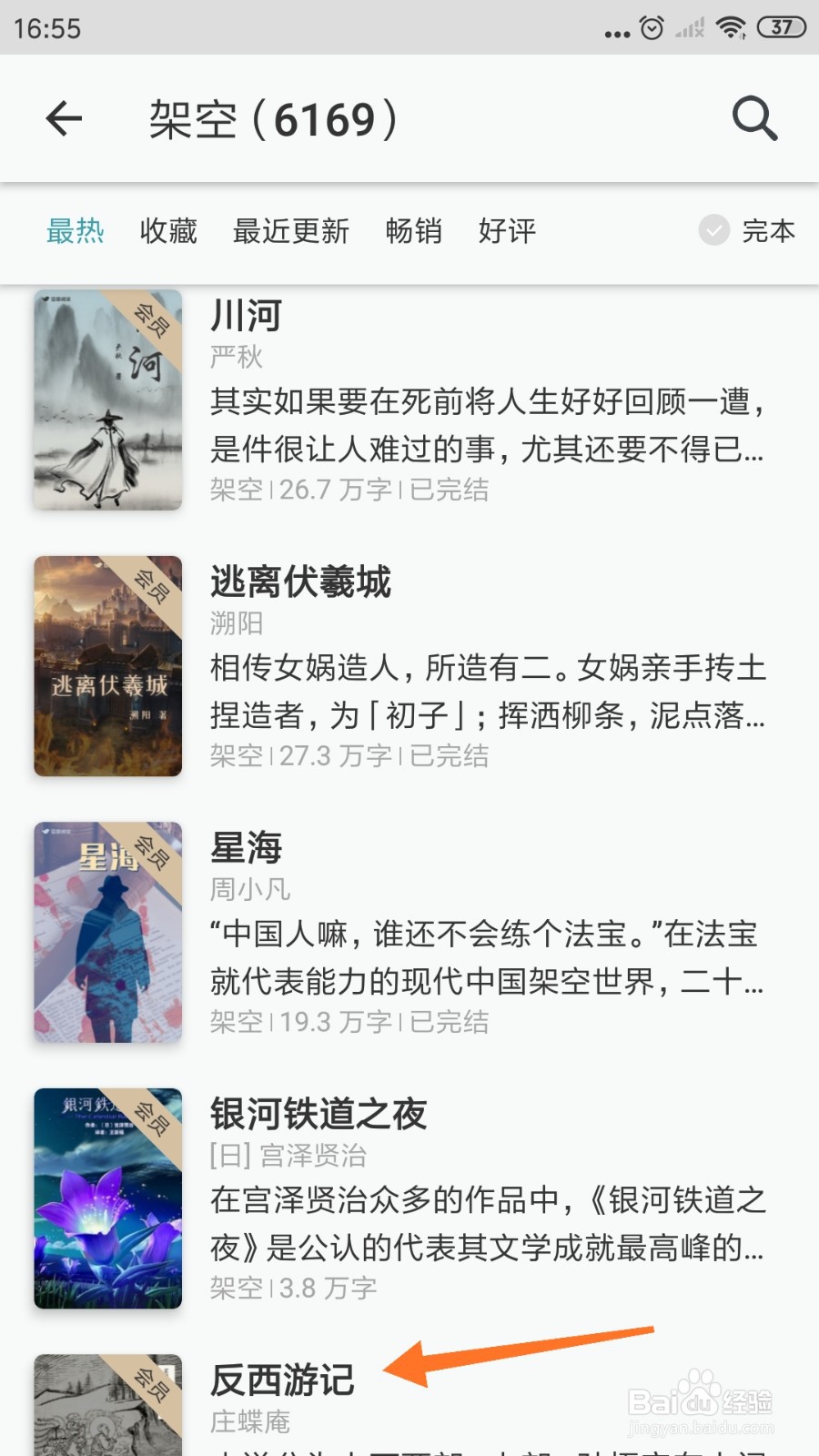
Task: Go back from the 架空 category page
Action: [64, 118]
